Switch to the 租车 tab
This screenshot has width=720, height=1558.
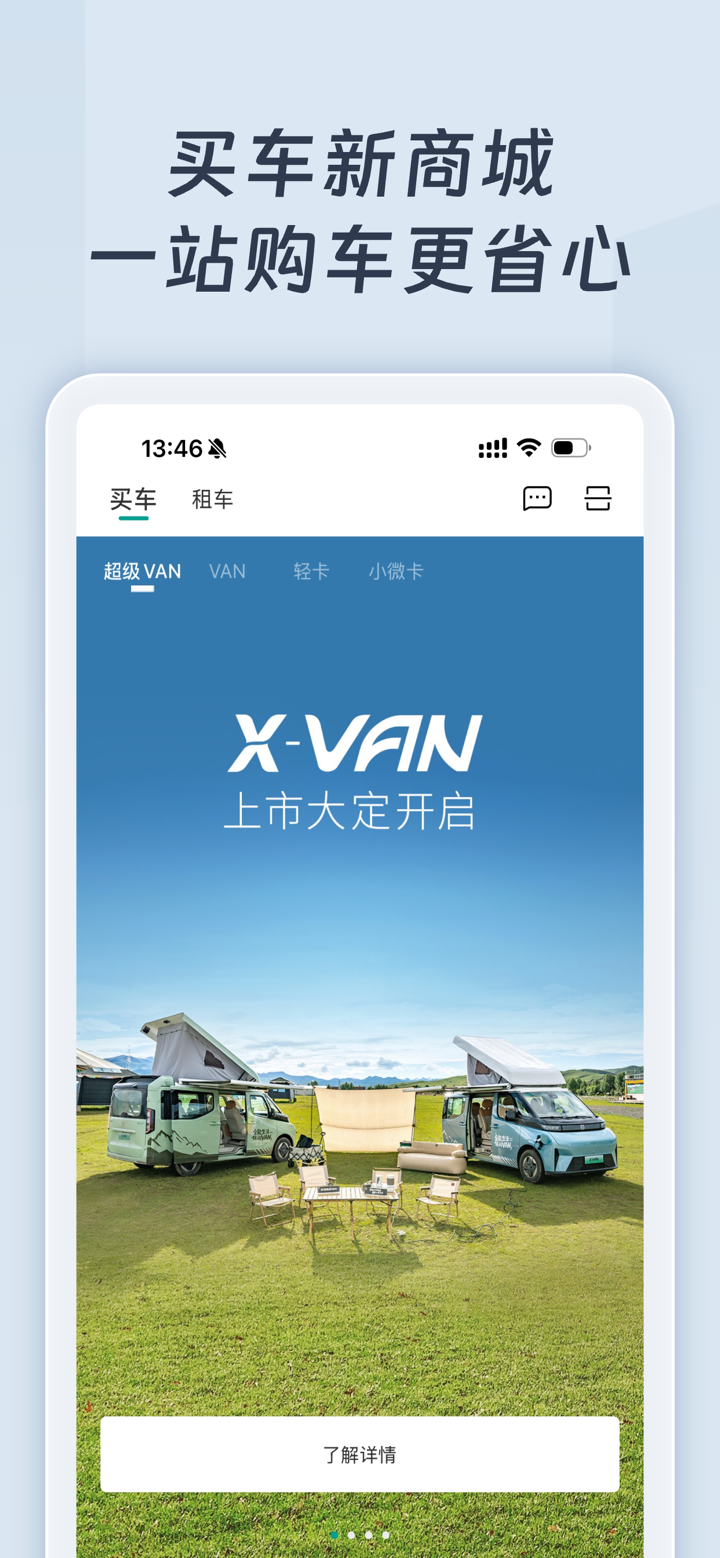pyautogui.click(x=212, y=498)
